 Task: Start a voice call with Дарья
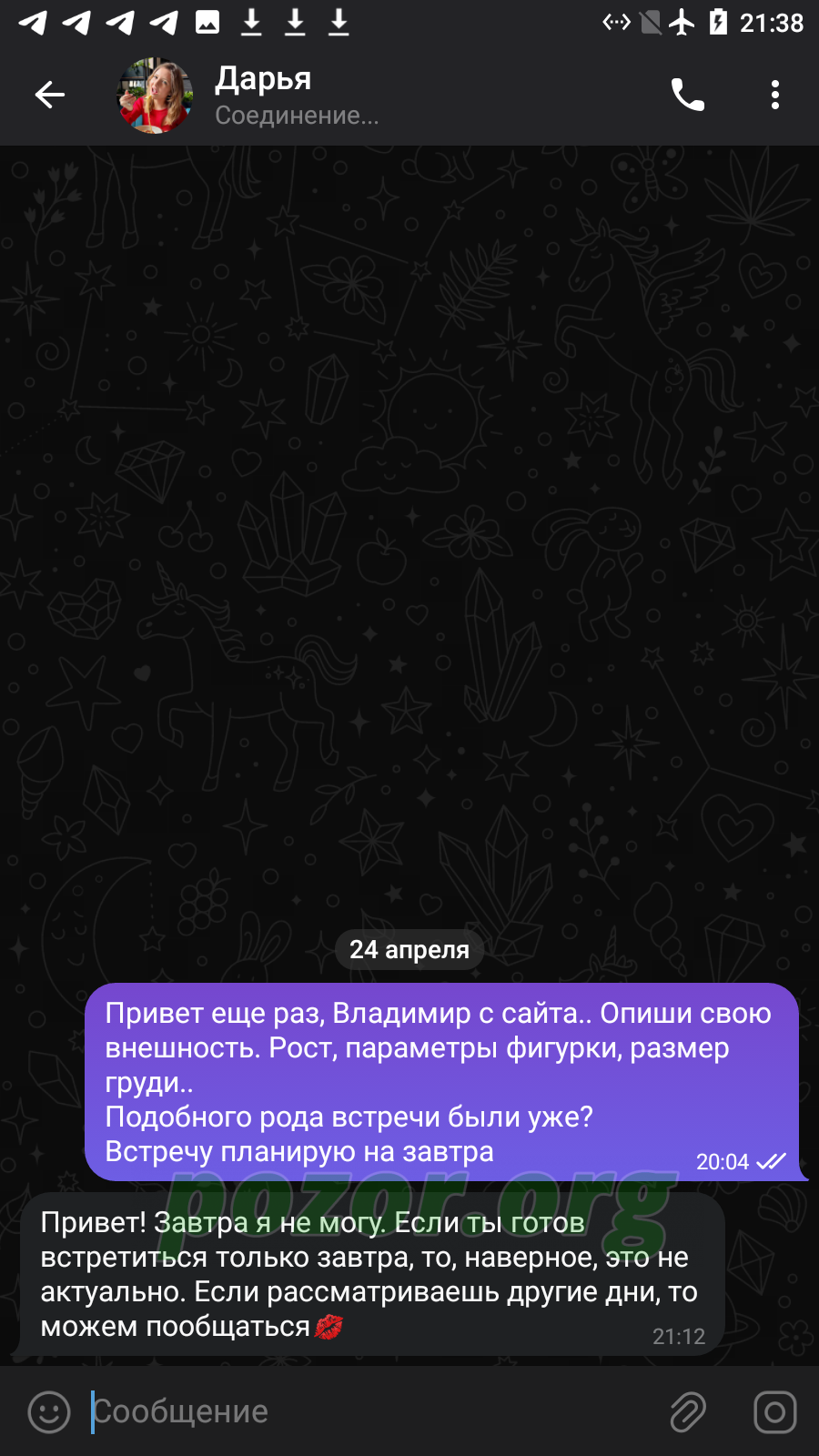[688, 95]
